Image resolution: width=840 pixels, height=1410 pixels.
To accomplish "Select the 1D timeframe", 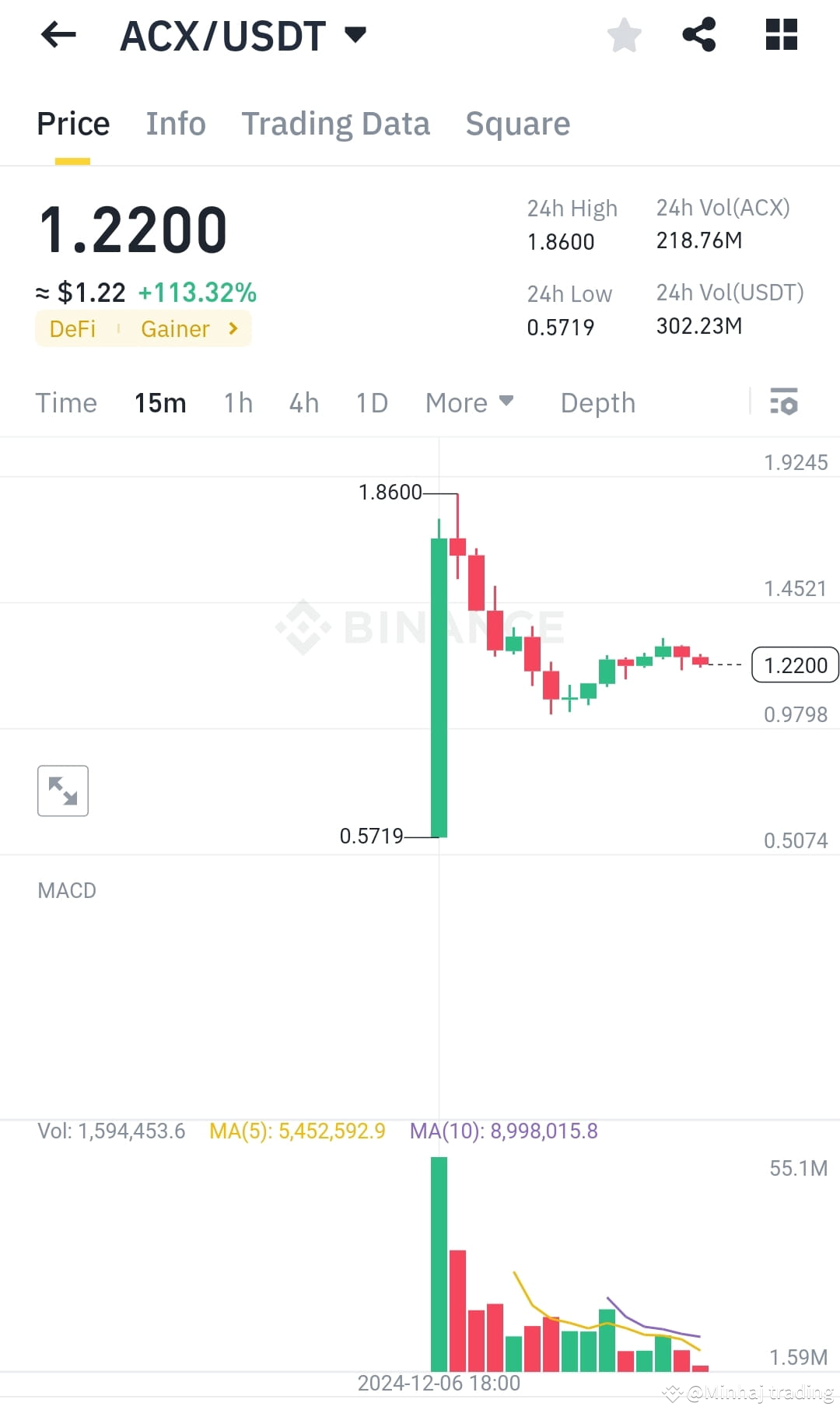I will tap(372, 402).
